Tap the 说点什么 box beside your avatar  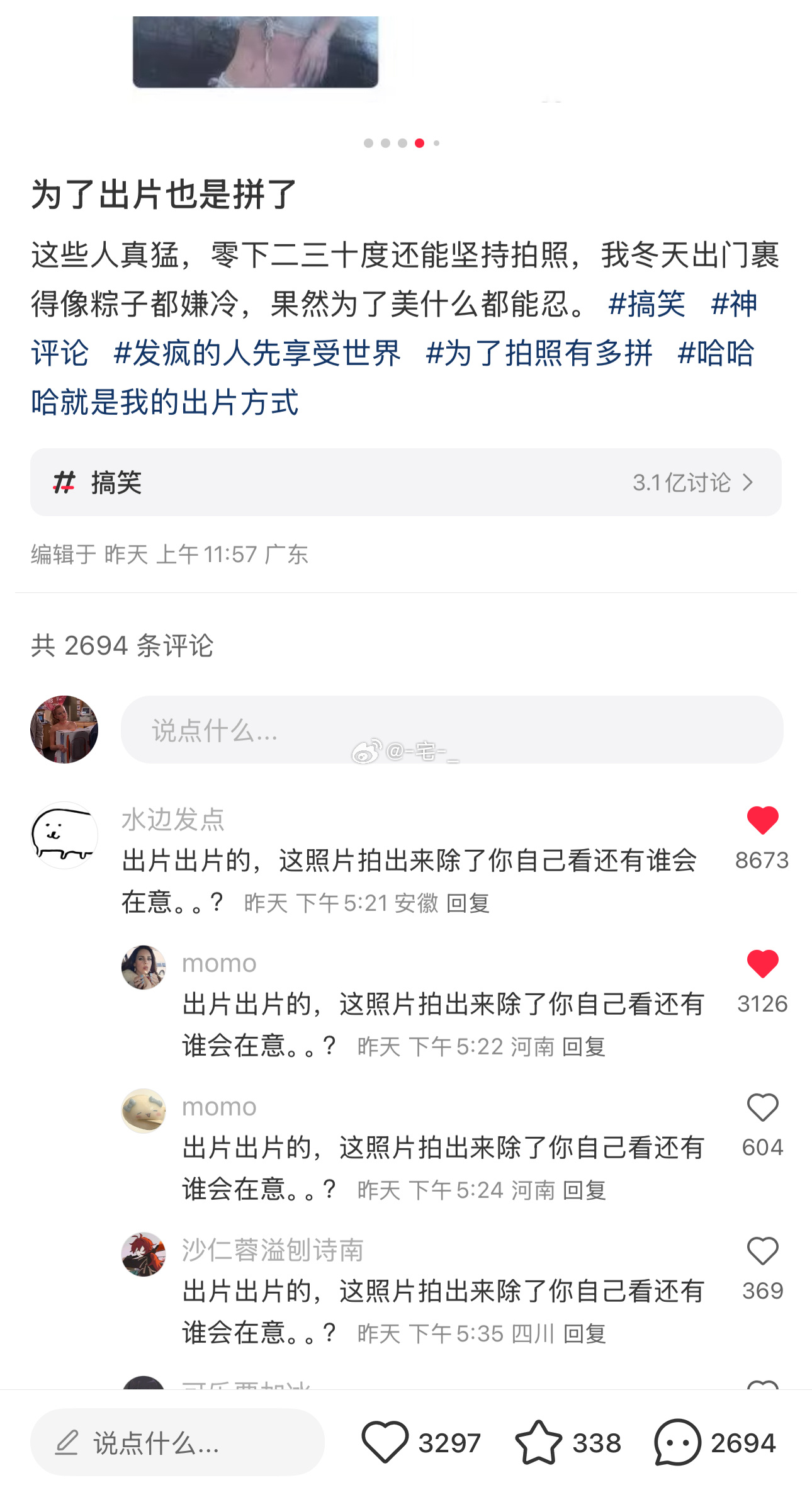[x=451, y=730]
